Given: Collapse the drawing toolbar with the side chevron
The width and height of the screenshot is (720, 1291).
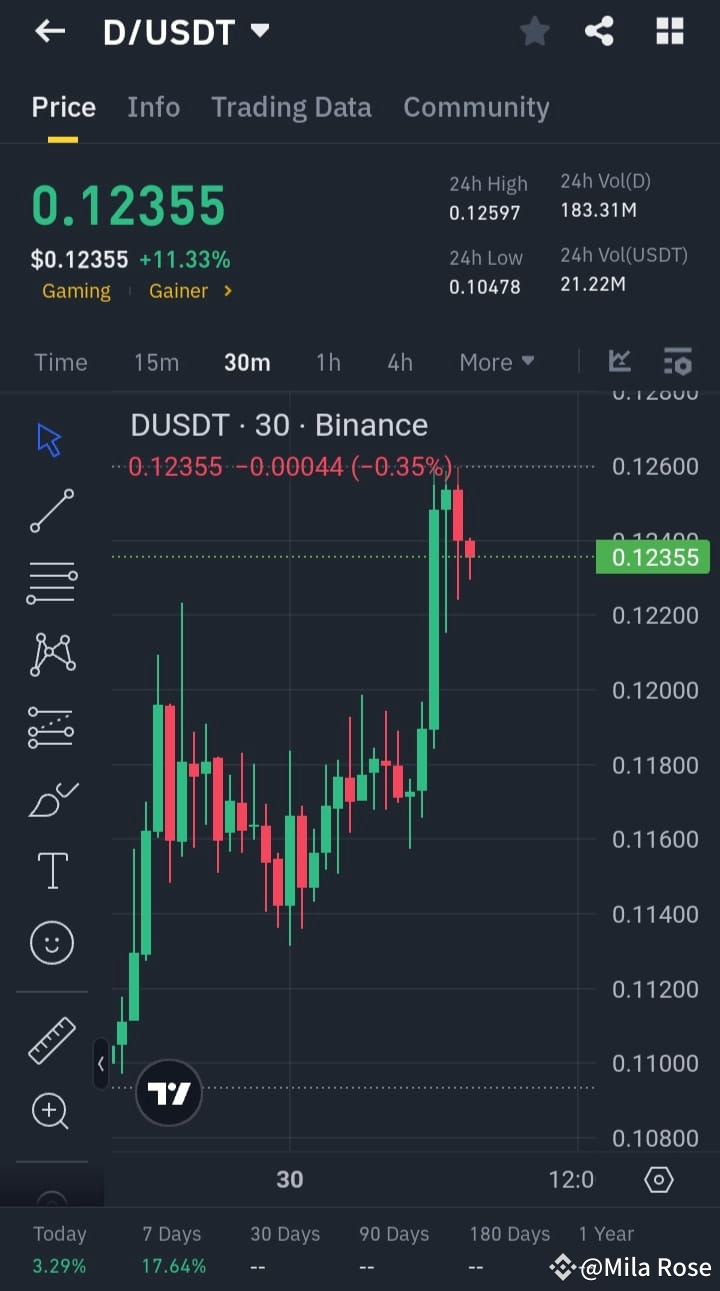Looking at the screenshot, I should [x=101, y=1064].
